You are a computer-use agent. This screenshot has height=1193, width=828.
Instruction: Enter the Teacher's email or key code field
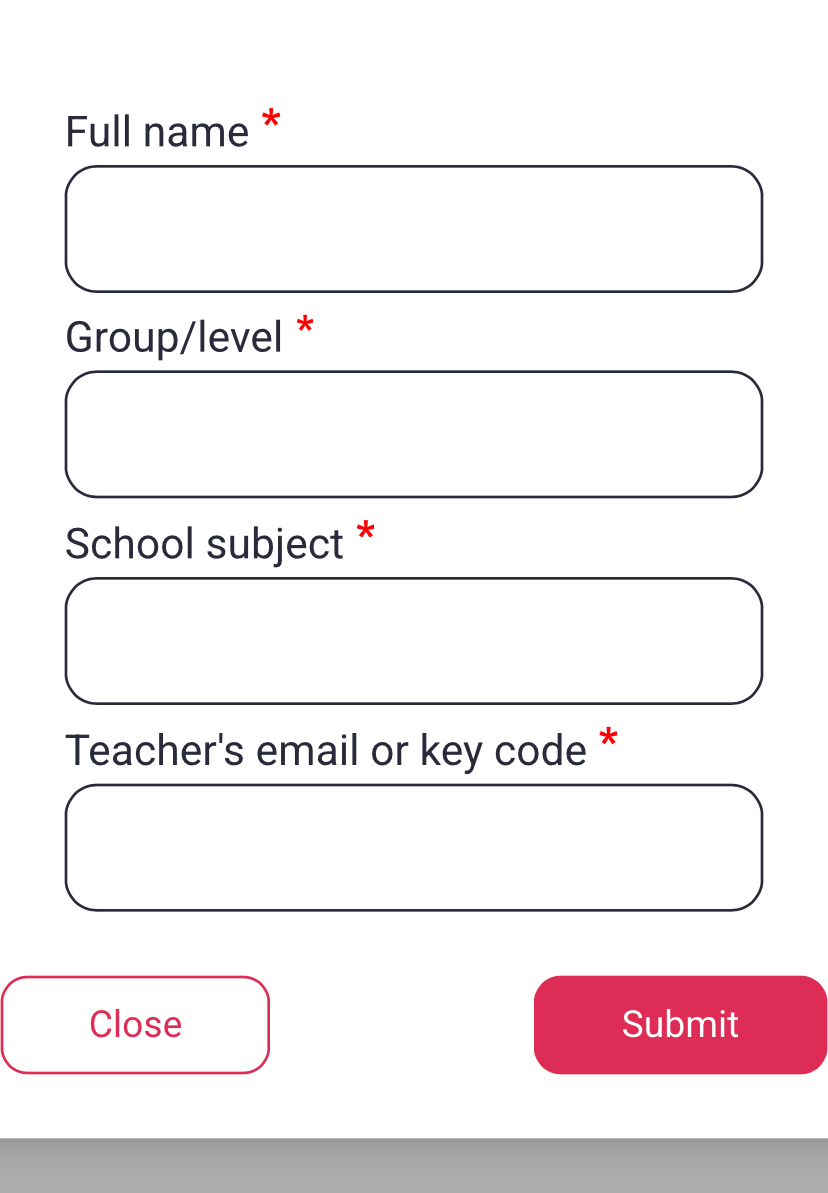414,847
